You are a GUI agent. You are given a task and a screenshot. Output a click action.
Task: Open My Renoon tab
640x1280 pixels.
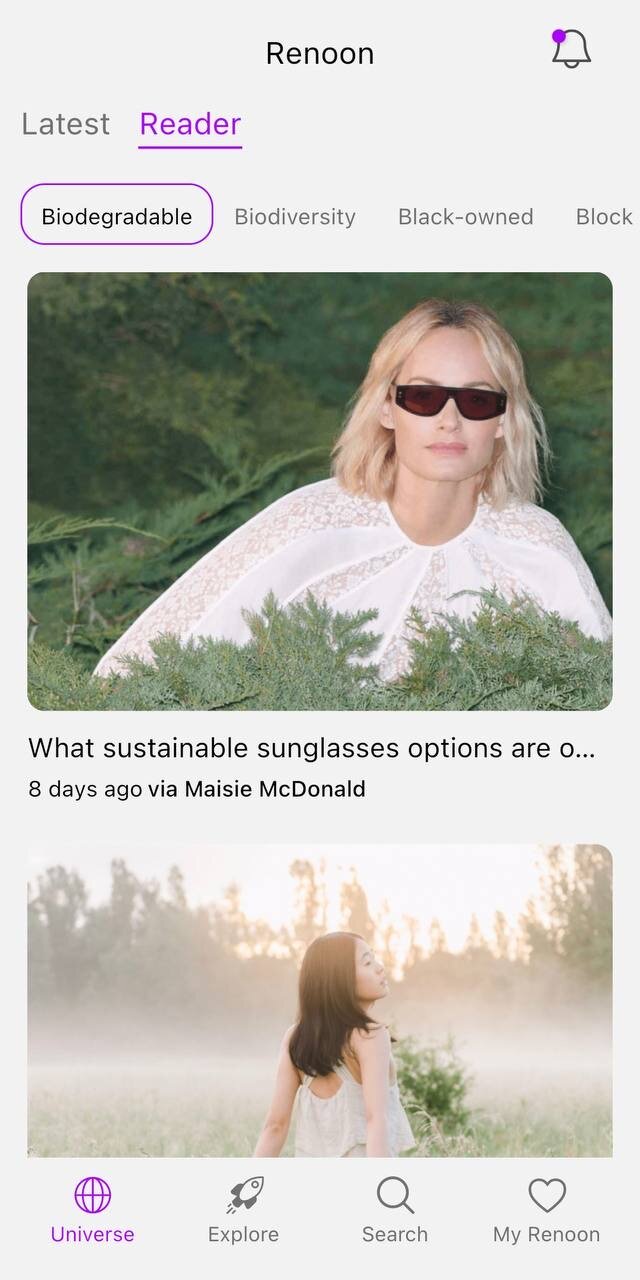coord(547,1210)
